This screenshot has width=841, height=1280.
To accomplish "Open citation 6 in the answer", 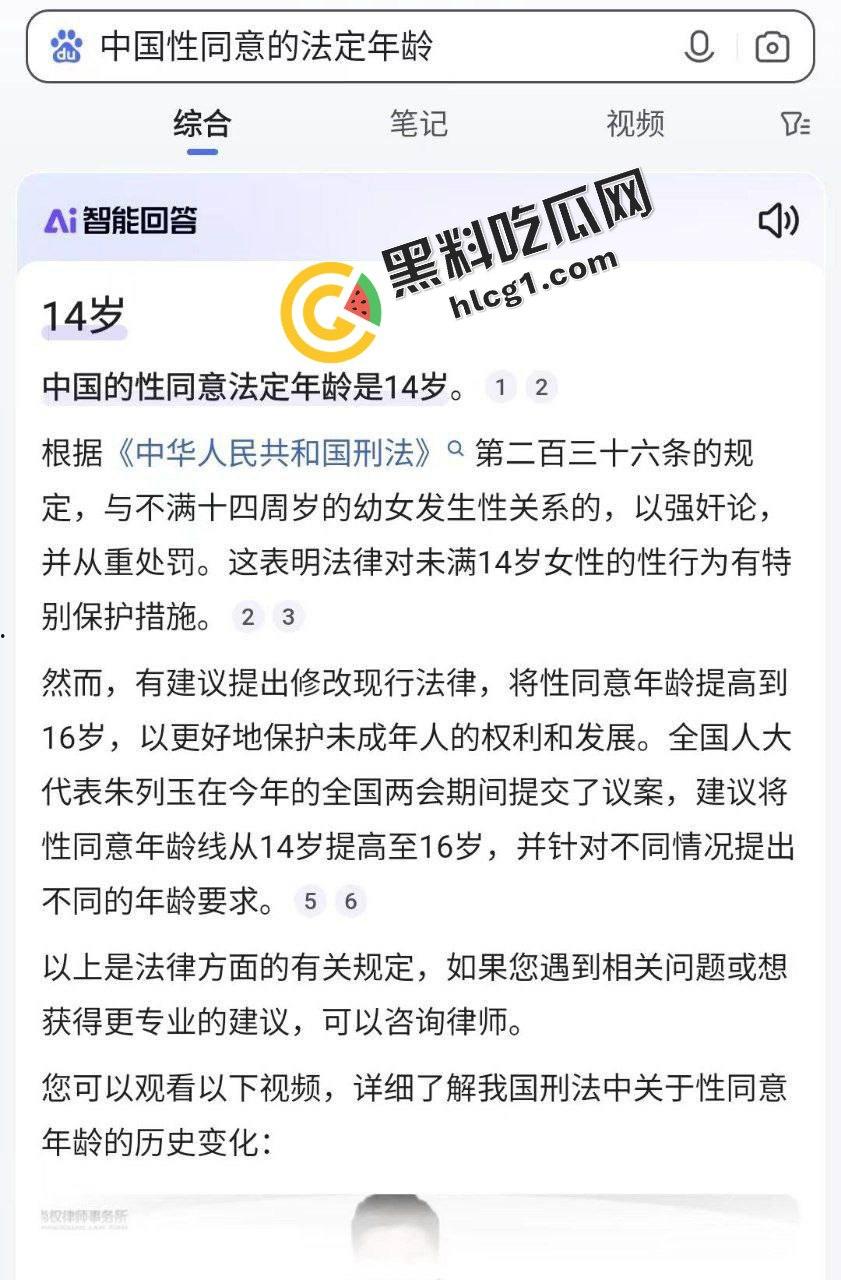I will tap(350, 901).
